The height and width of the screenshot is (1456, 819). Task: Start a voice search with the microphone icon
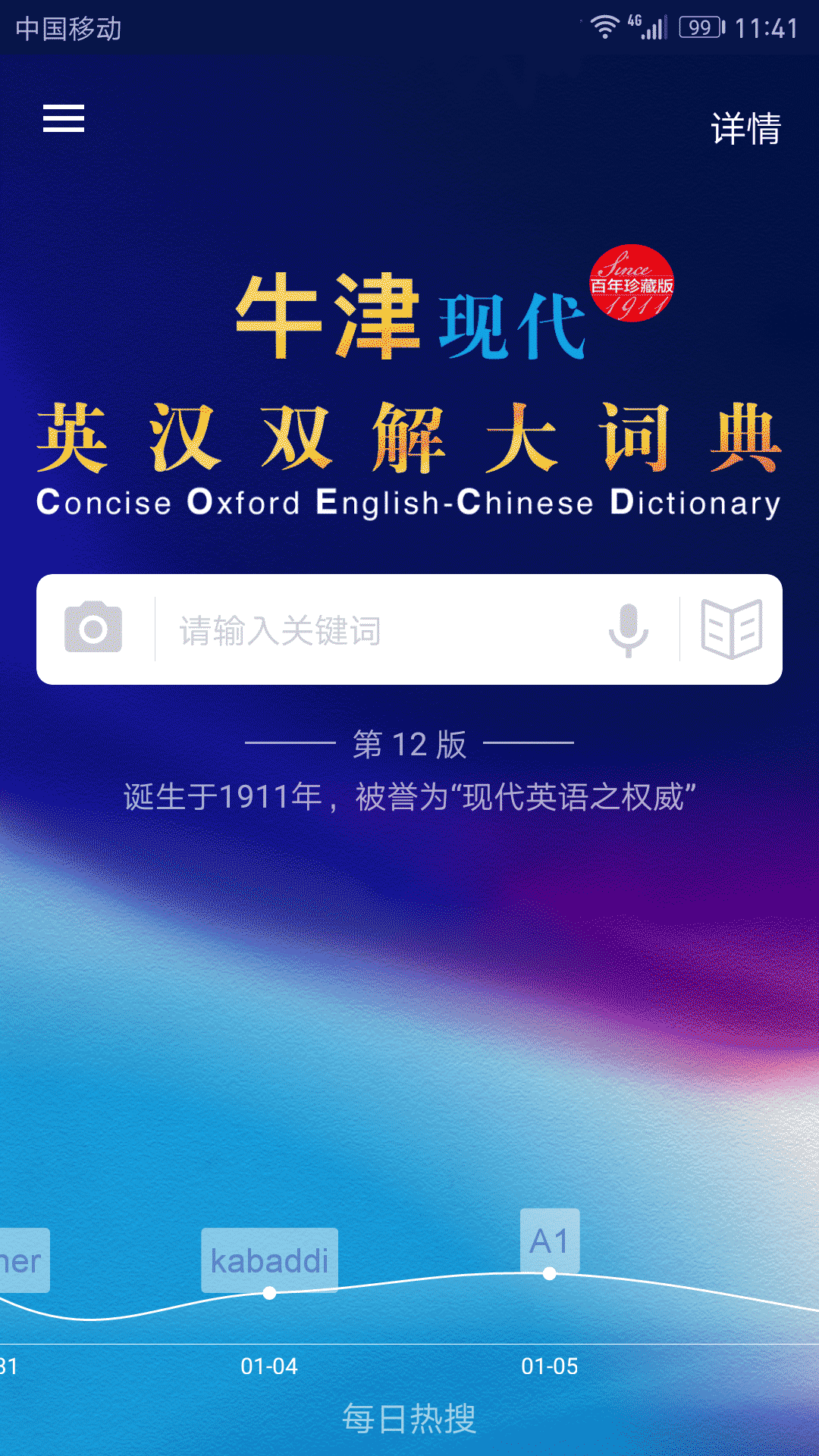coord(628,628)
